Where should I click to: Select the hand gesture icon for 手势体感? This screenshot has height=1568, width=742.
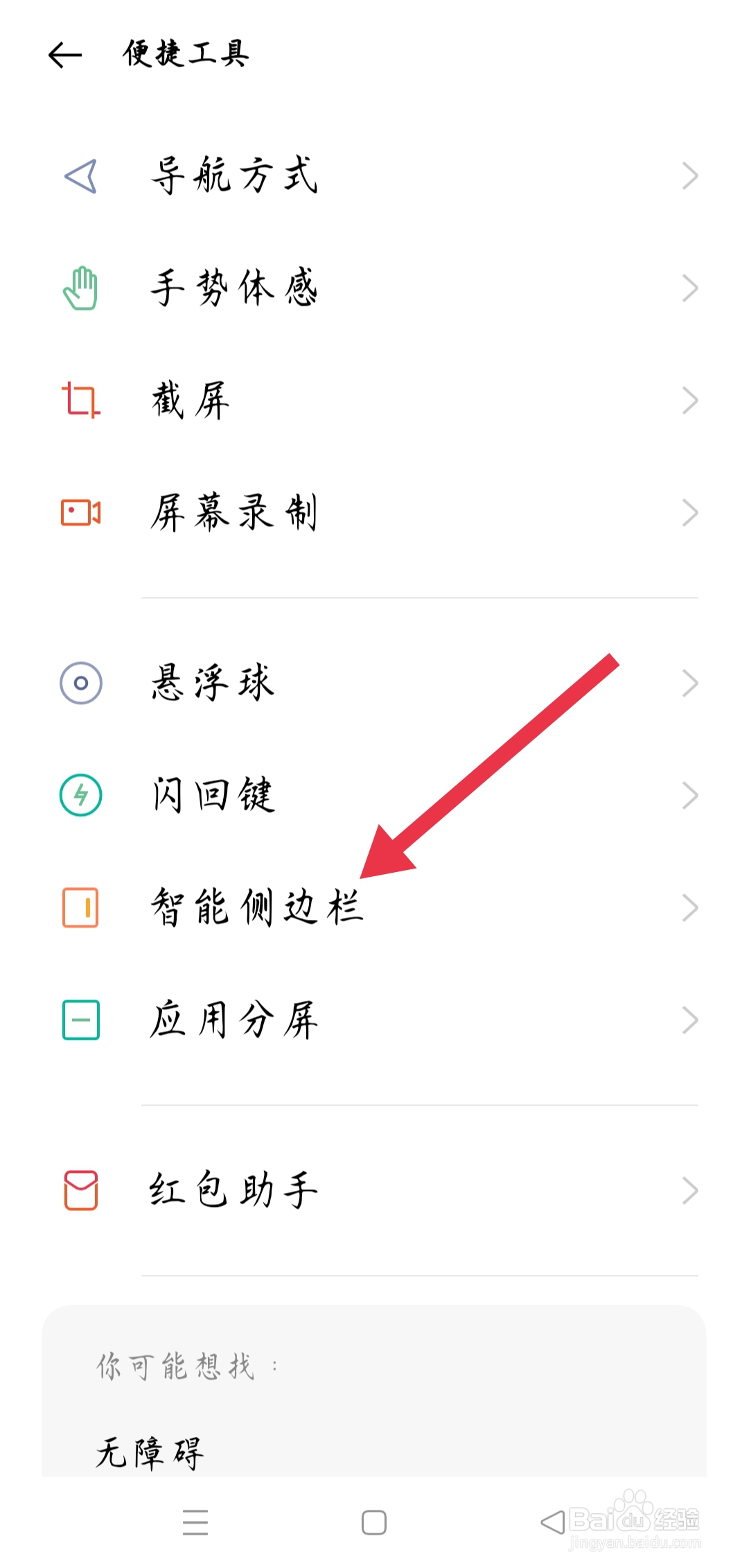click(x=80, y=288)
